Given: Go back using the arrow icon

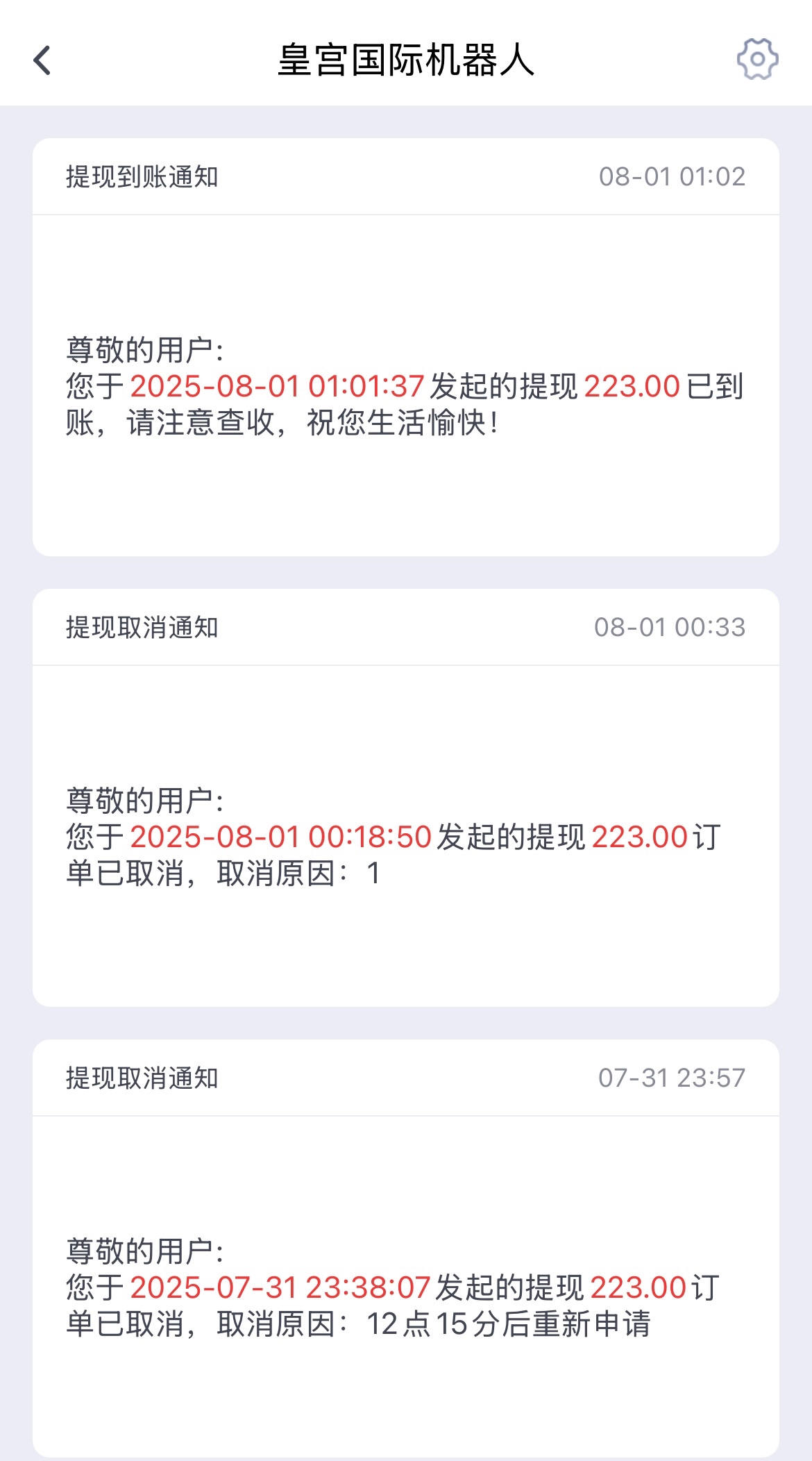Looking at the screenshot, I should [x=42, y=60].
